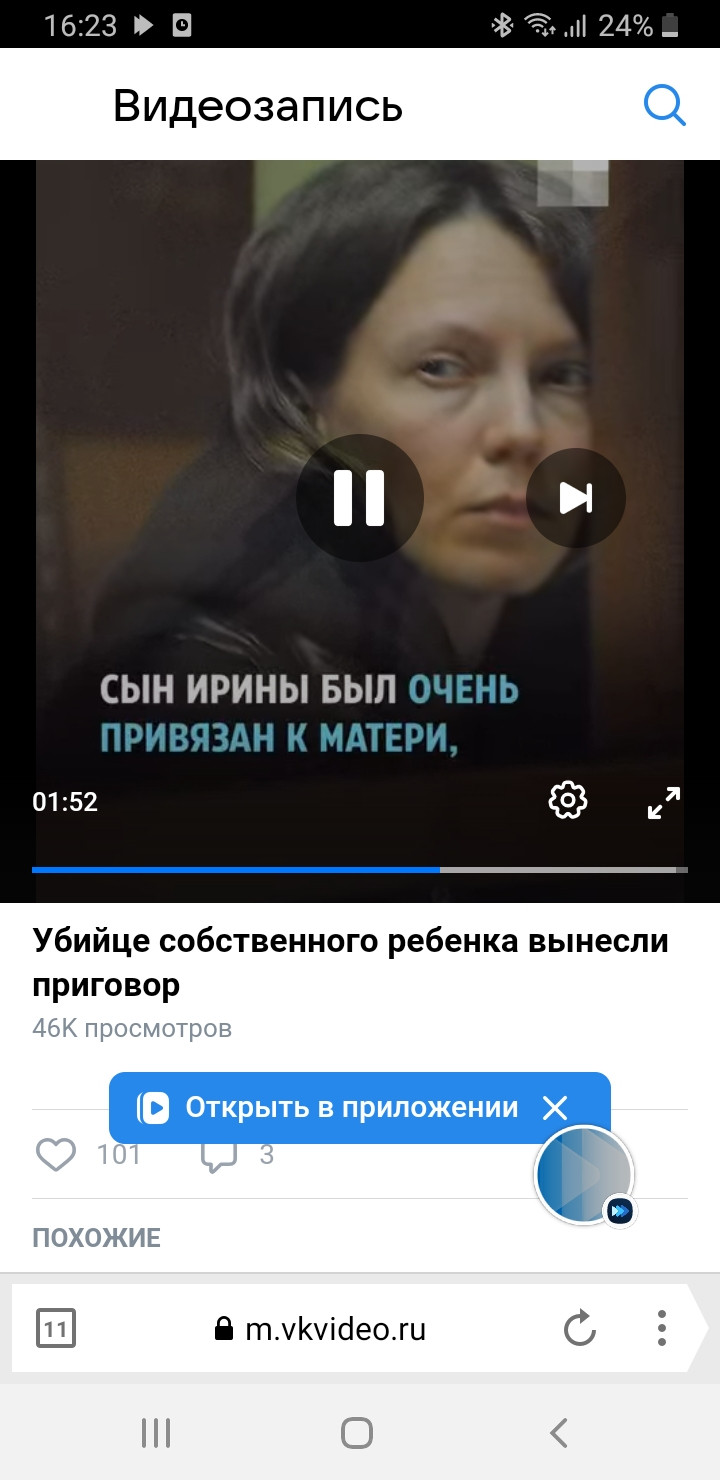Edit the m.vkvideo.ru address bar
720x1480 pixels.
point(321,1329)
